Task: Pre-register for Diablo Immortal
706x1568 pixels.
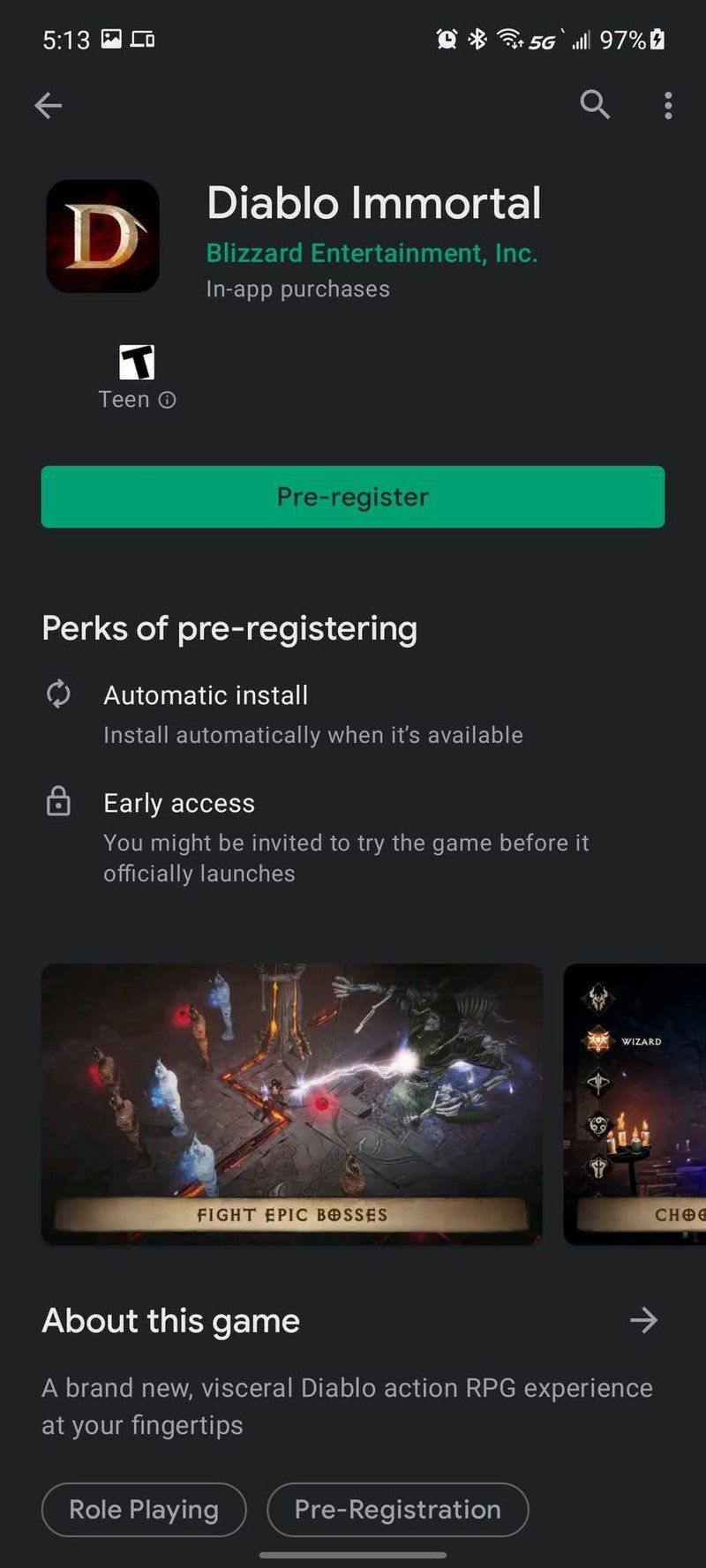Action: click(x=353, y=497)
